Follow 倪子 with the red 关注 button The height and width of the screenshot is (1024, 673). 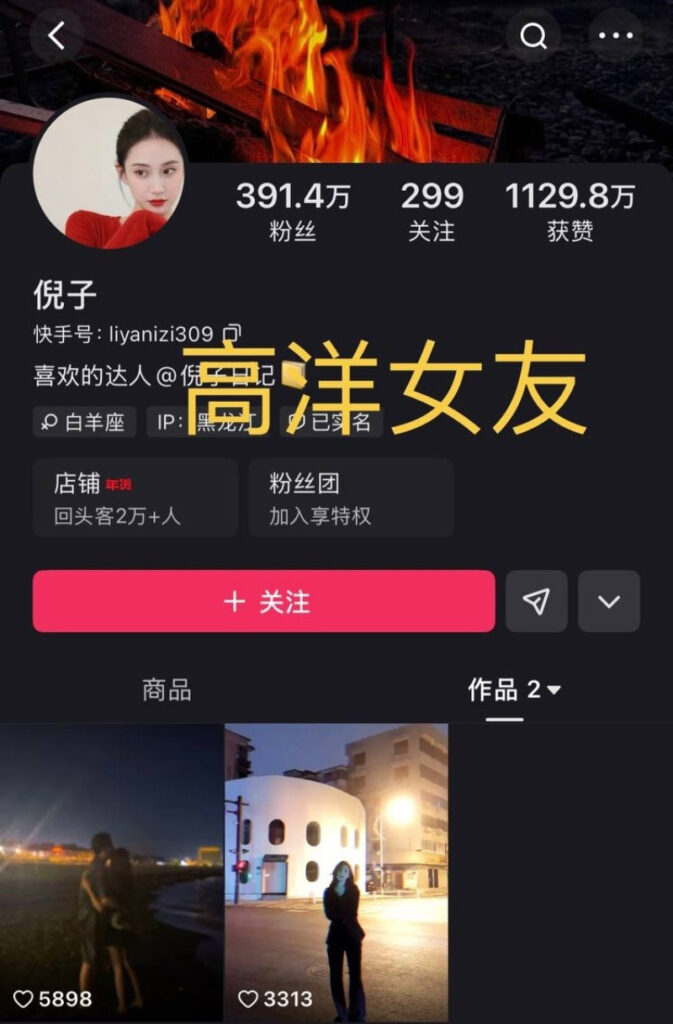pyautogui.click(x=264, y=601)
